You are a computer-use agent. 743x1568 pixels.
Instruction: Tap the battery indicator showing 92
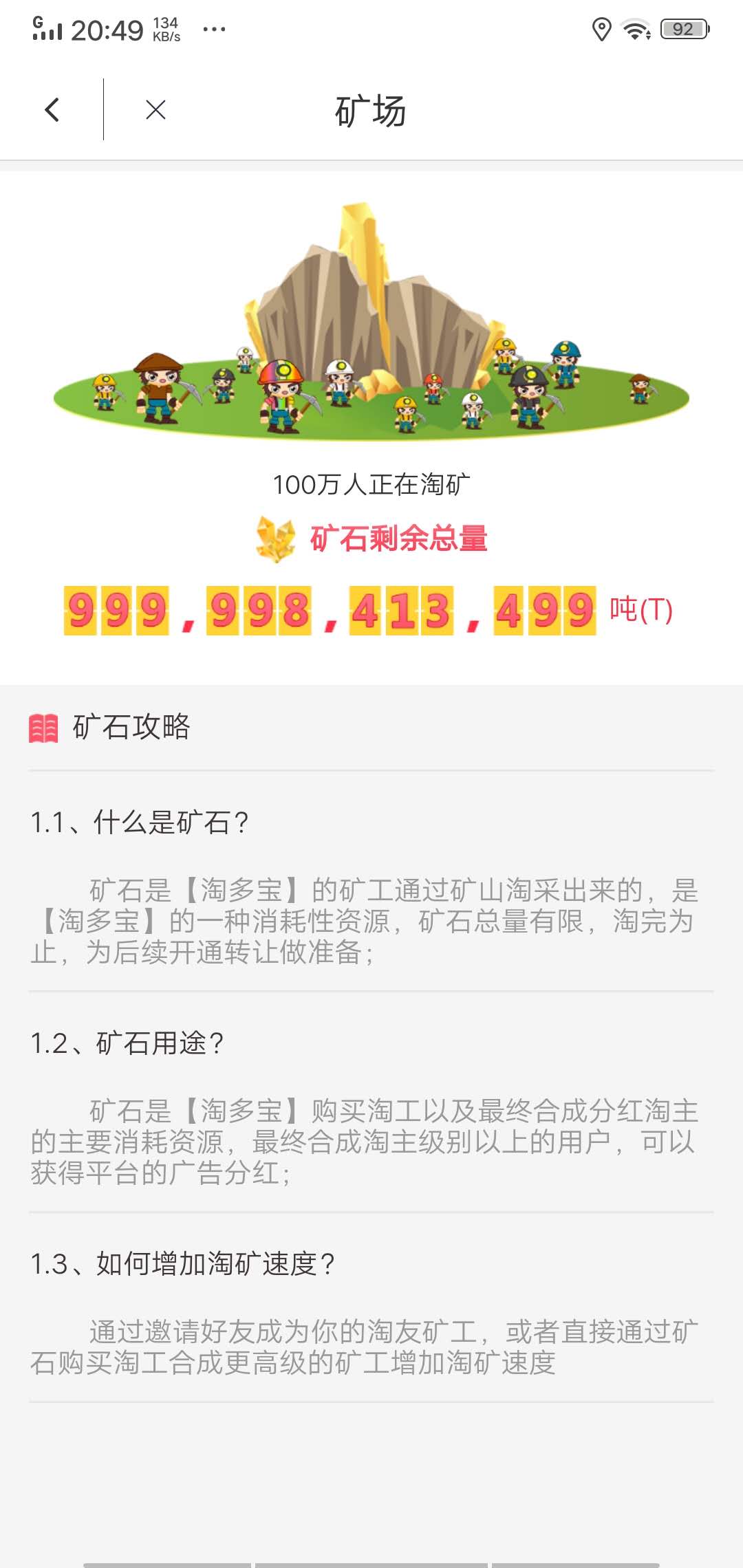pyautogui.click(x=683, y=29)
